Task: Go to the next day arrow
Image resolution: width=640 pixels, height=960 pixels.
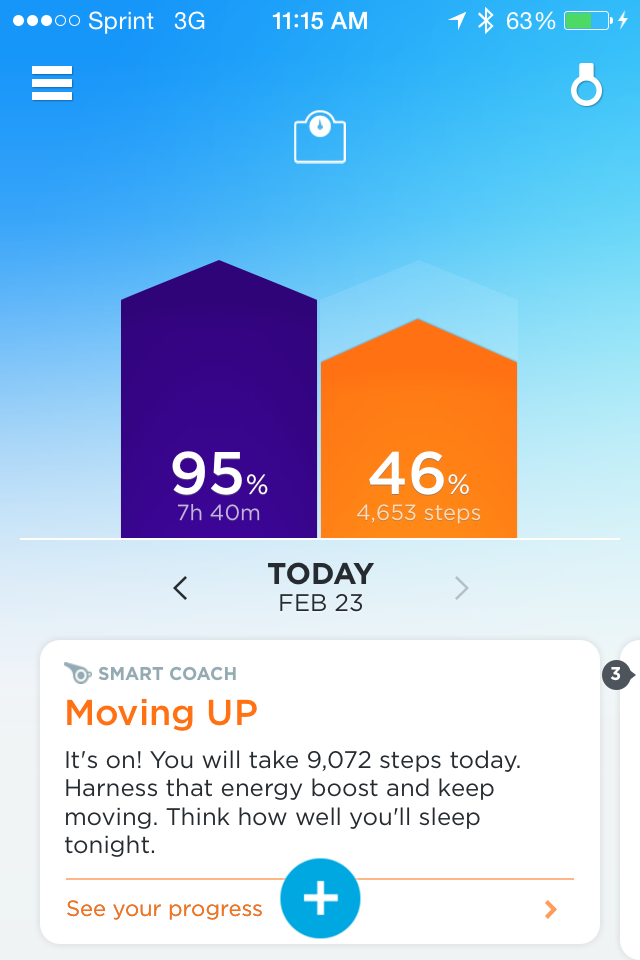Action: tap(461, 589)
